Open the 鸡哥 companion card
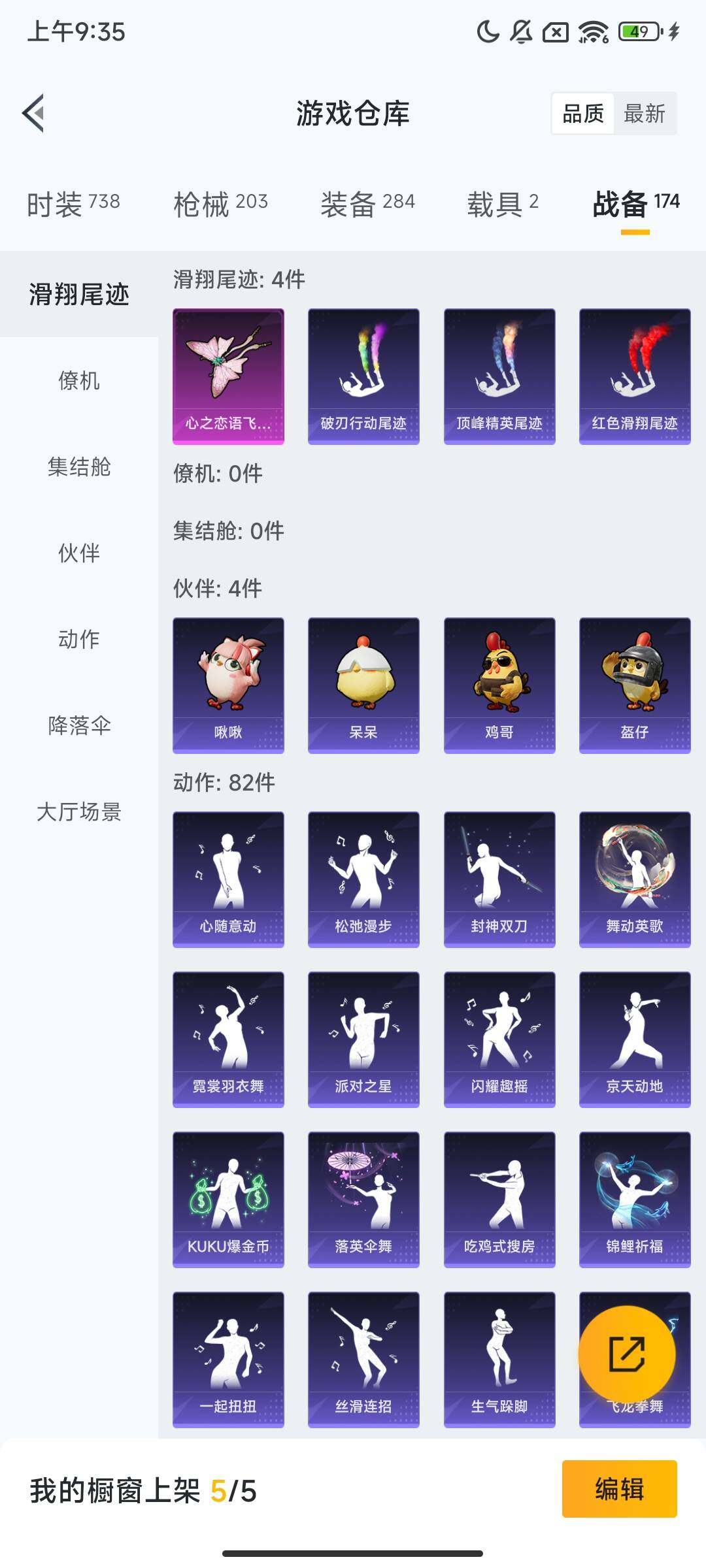 [499, 685]
